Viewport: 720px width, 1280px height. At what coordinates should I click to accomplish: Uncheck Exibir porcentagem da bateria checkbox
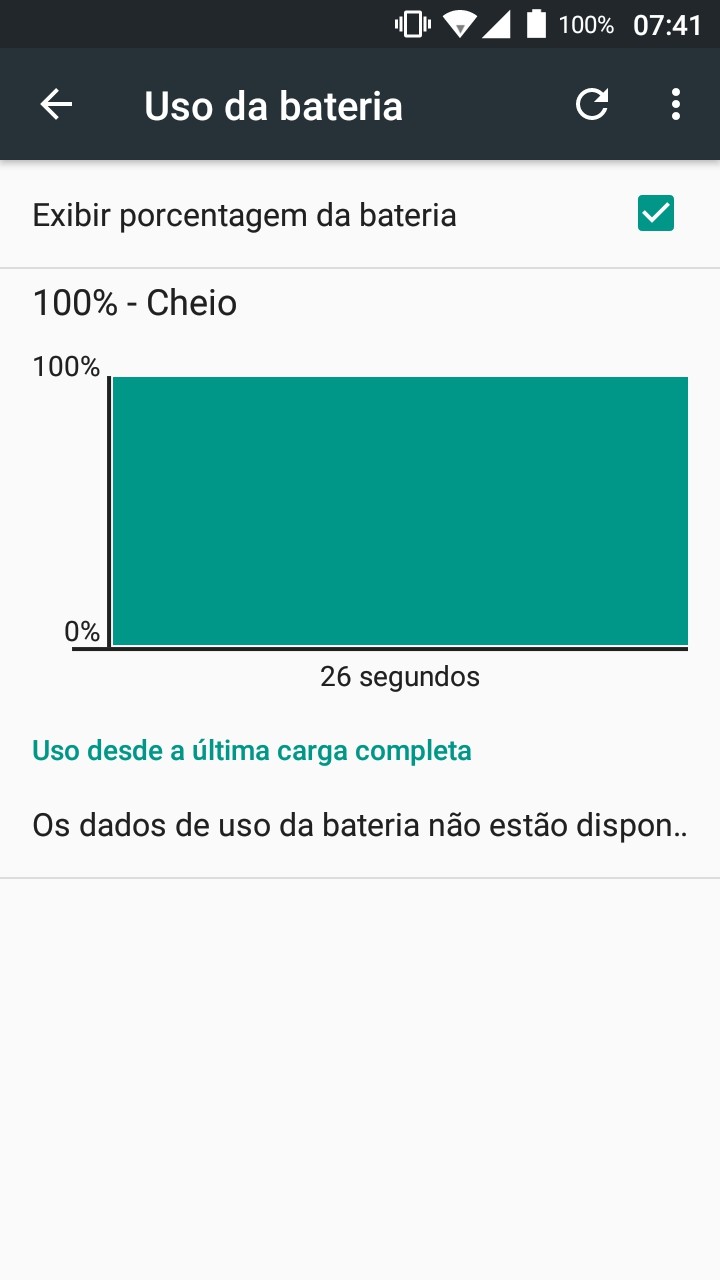click(656, 213)
